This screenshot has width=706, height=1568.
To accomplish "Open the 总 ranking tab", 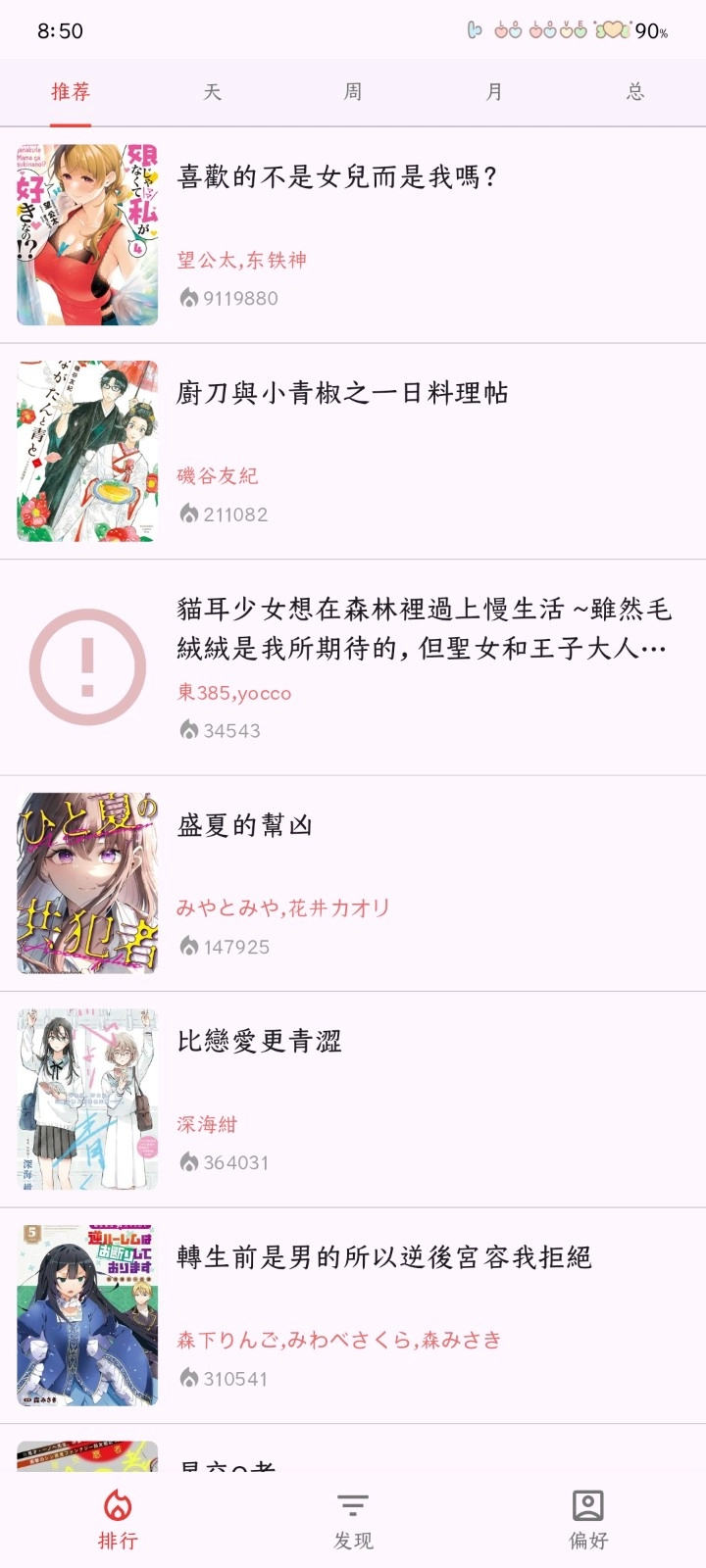I will click(x=635, y=92).
